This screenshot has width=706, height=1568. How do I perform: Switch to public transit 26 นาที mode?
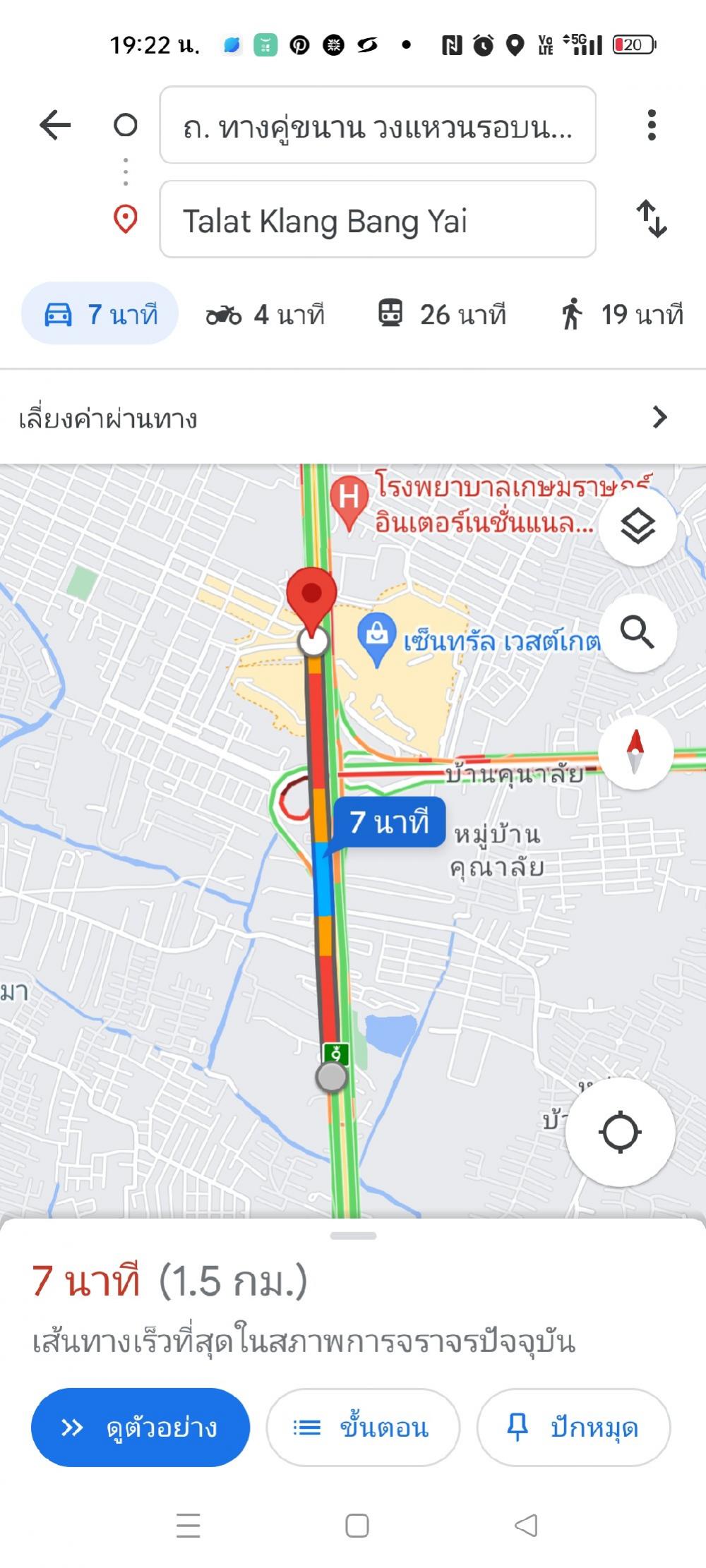pos(441,315)
